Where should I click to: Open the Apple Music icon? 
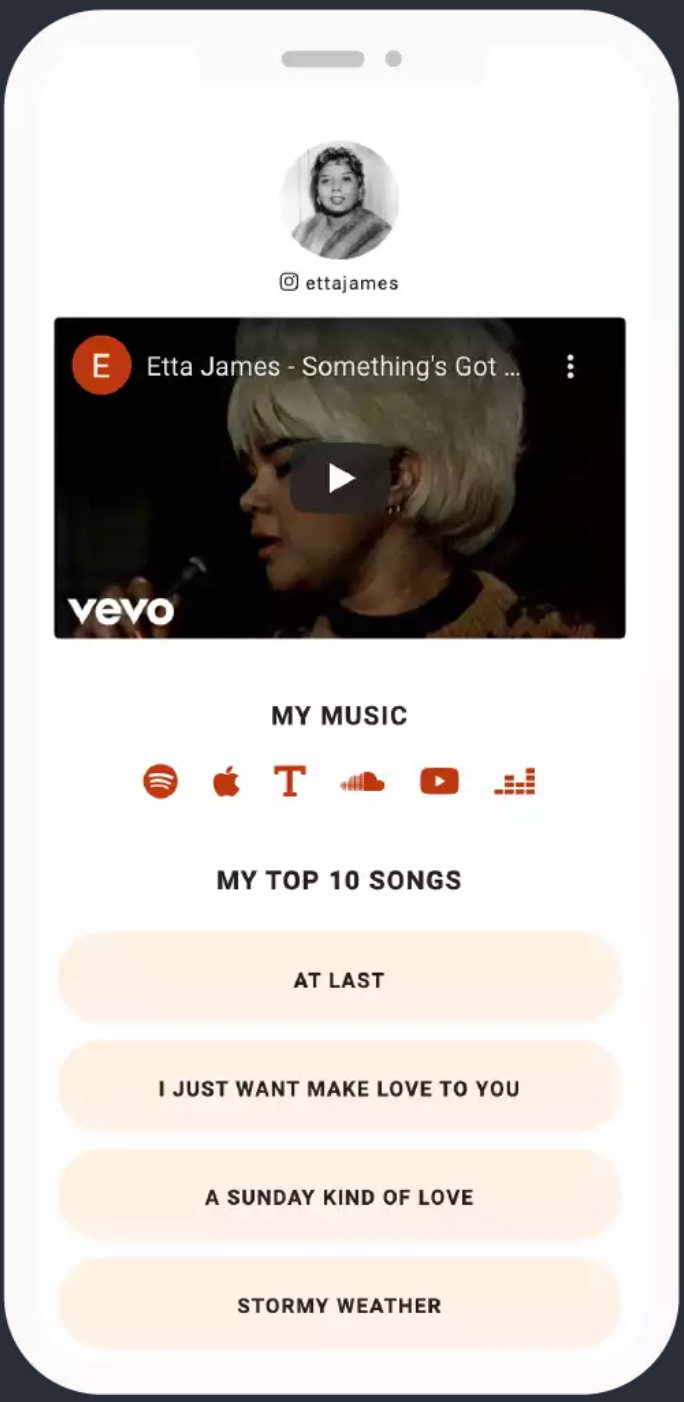tap(226, 781)
